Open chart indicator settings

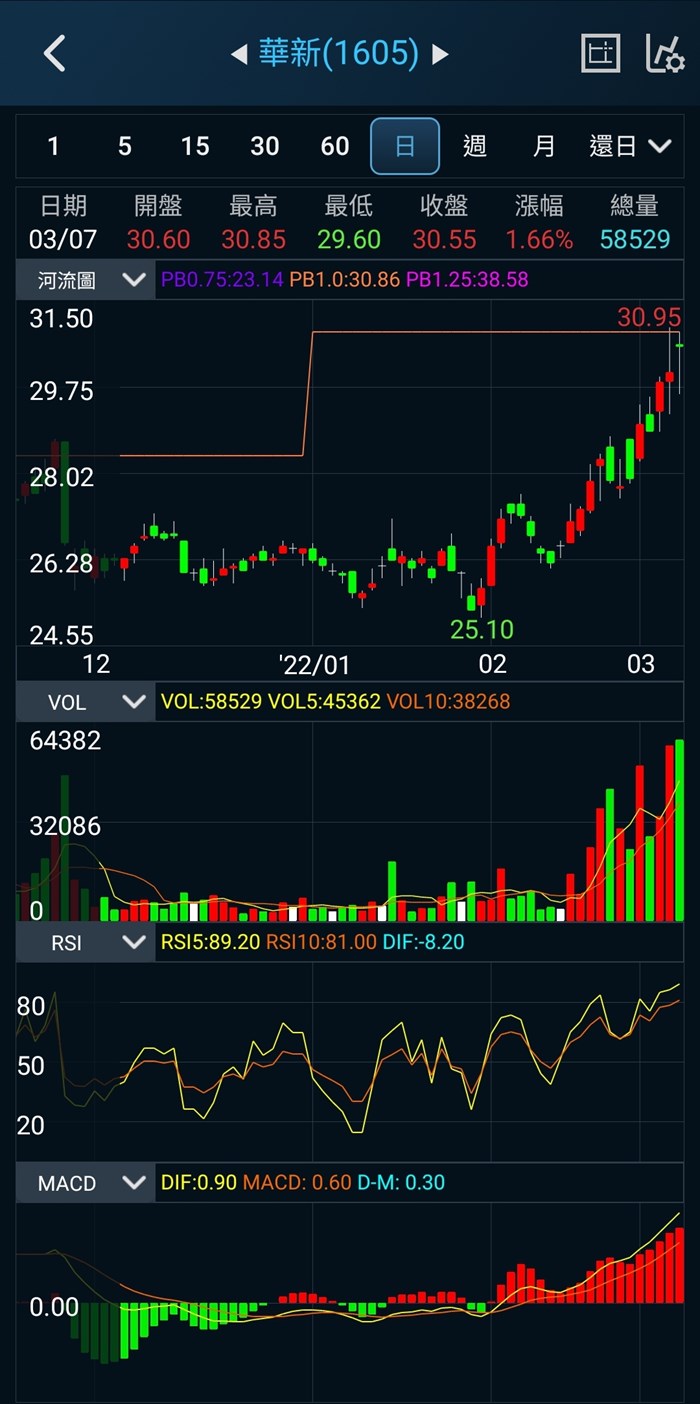(664, 53)
